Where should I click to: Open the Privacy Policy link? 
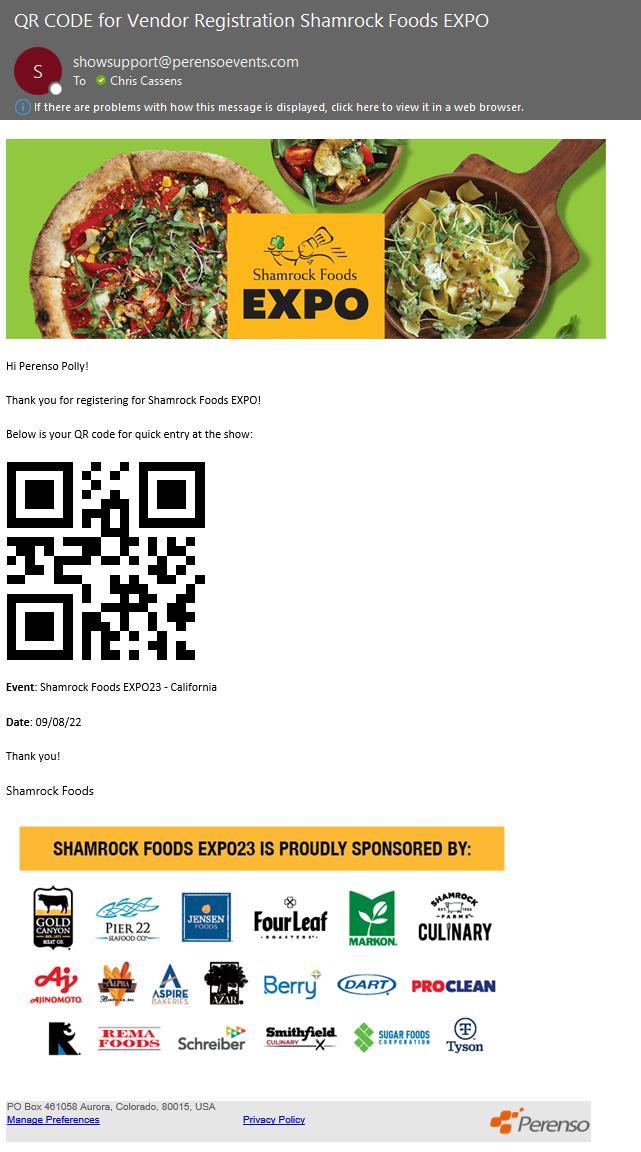pos(274,1120)
